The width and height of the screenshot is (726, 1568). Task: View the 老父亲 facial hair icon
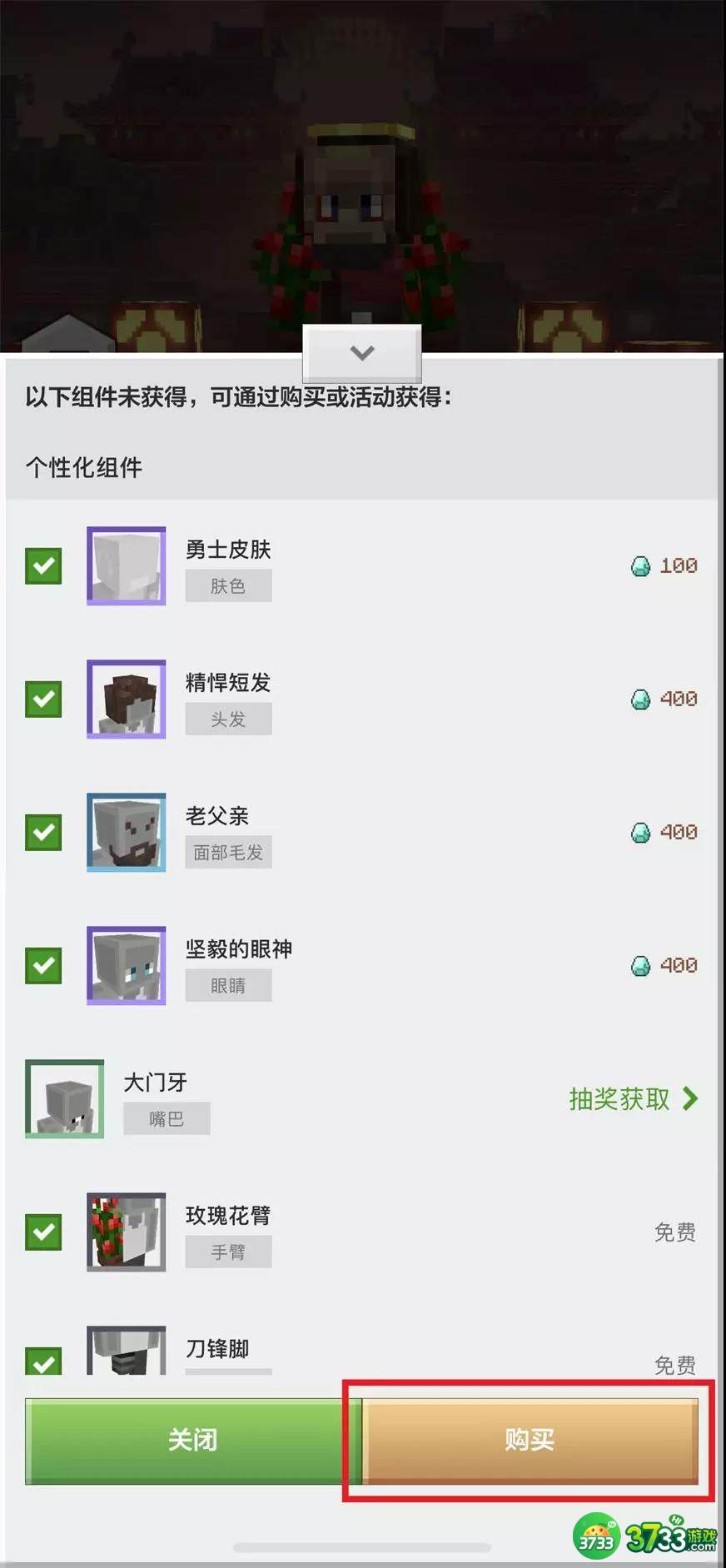(x=126, y=833)
